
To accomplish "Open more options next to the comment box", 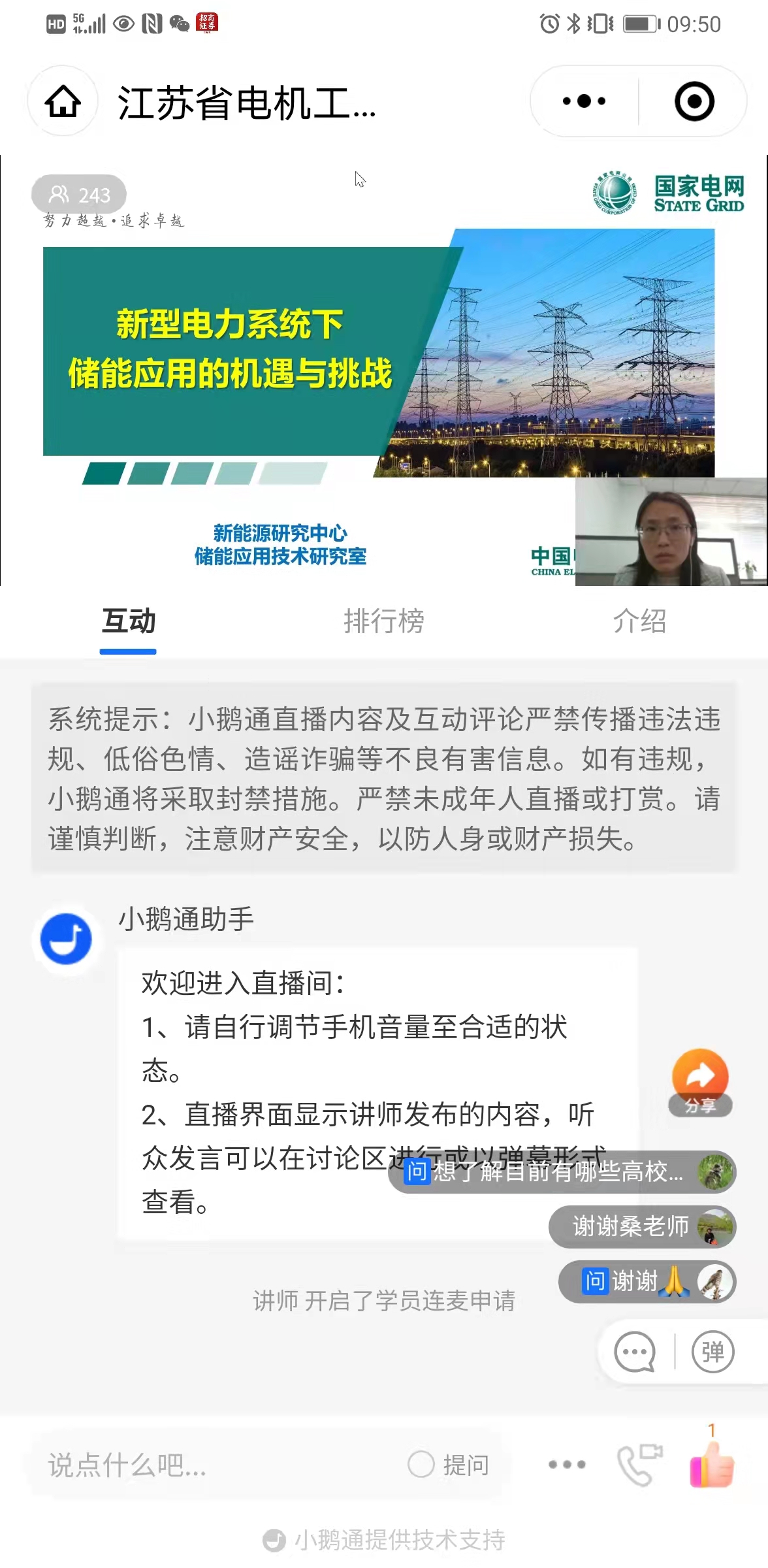I will [567, 1465].
